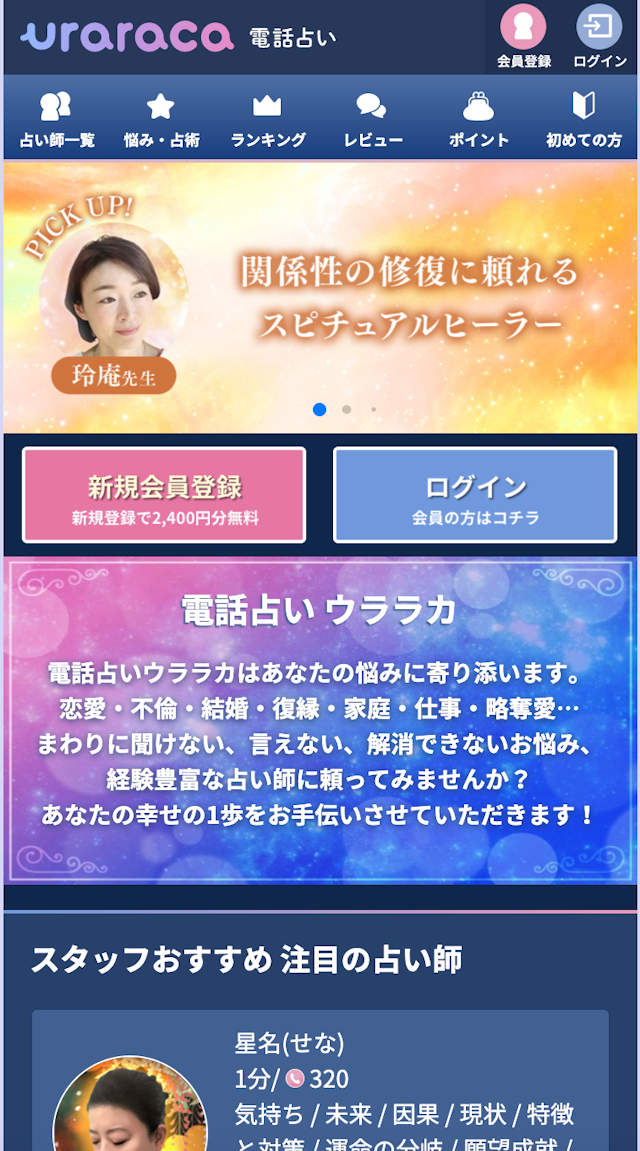
Task: Open the ポイント tab
Action: (478, 119)
